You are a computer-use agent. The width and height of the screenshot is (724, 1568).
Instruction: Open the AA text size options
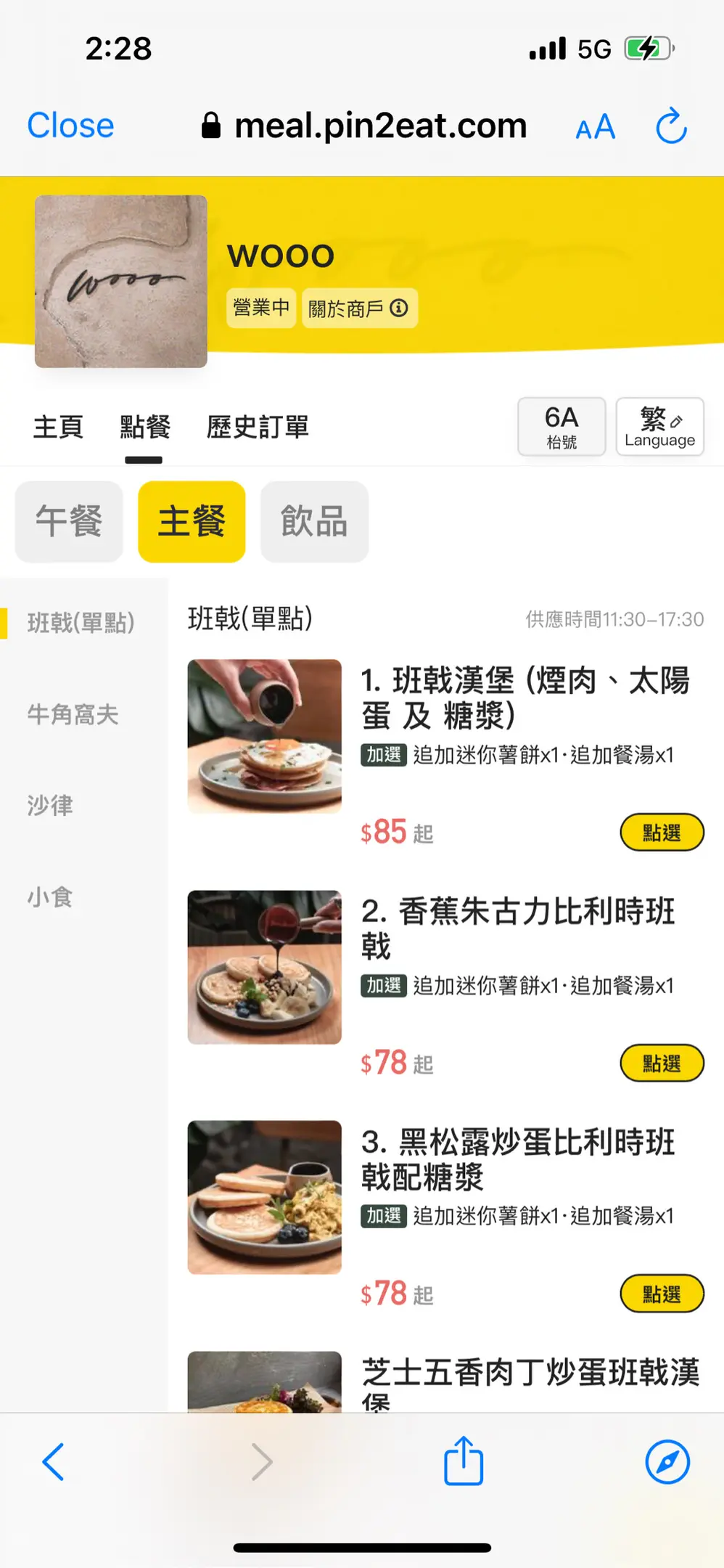pos(595,127)
